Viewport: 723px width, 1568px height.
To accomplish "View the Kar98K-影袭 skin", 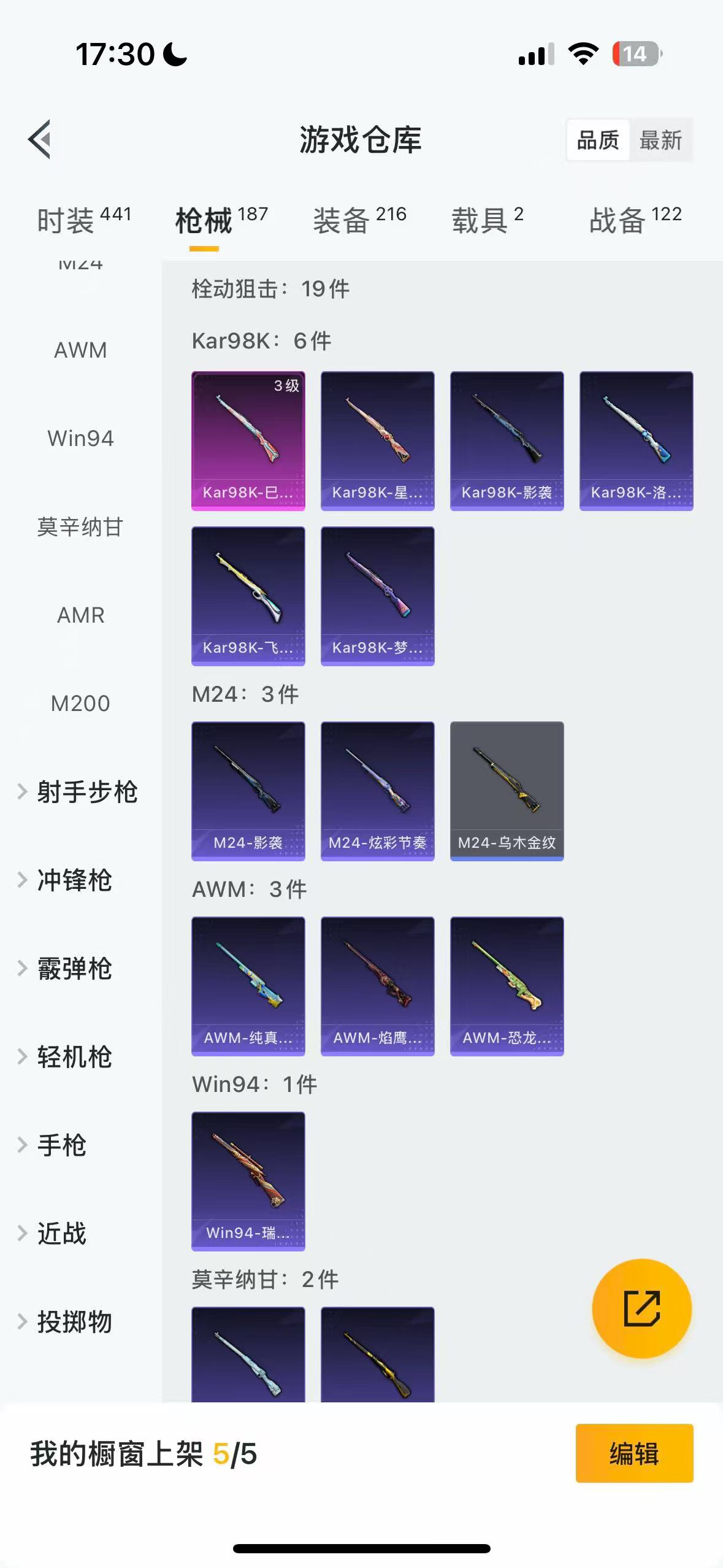I will click(507, 440).
